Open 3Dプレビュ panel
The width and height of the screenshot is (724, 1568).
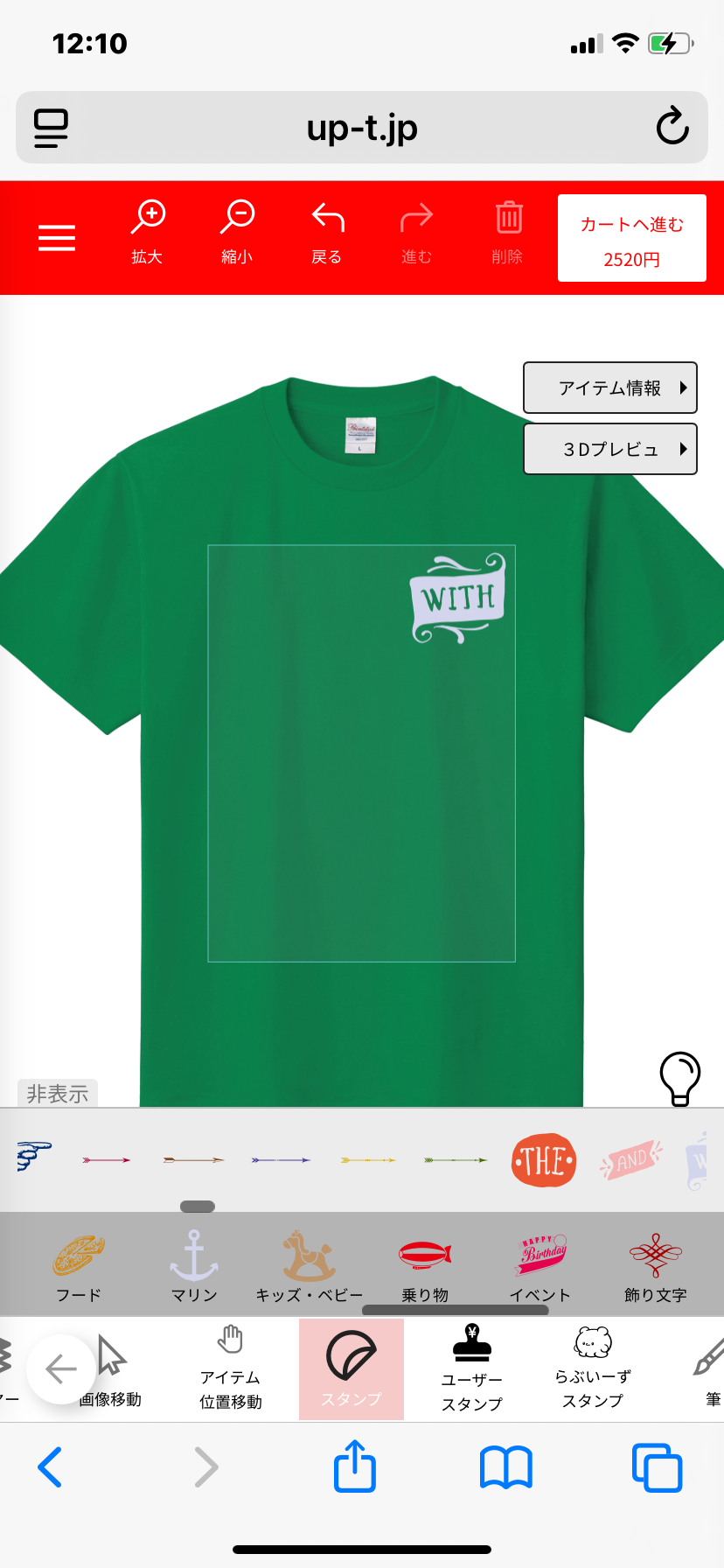610,449
